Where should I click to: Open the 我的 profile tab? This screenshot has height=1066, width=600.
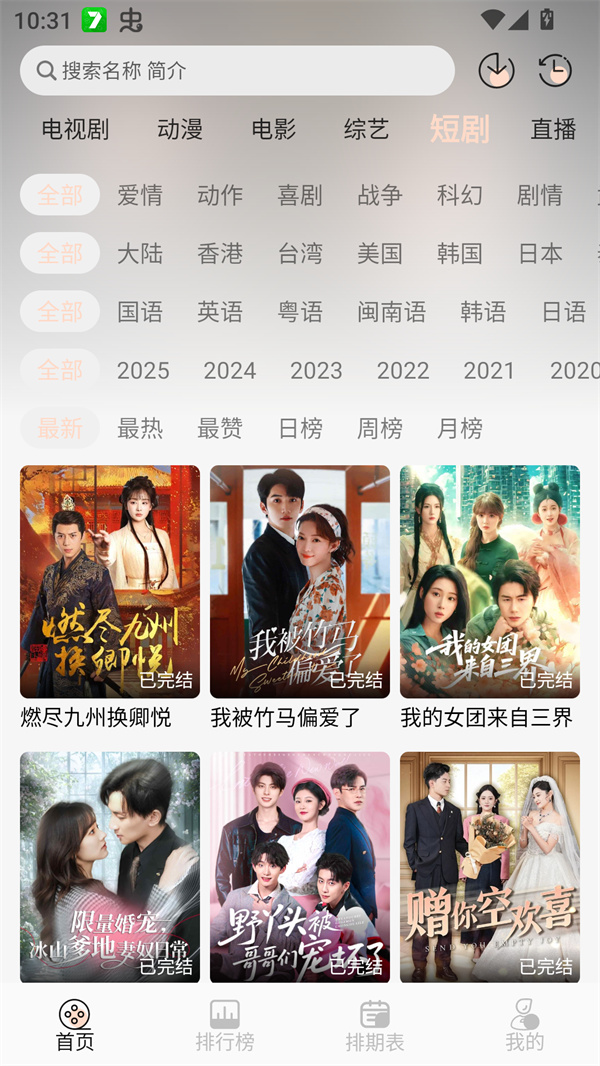click(525, 1025)
